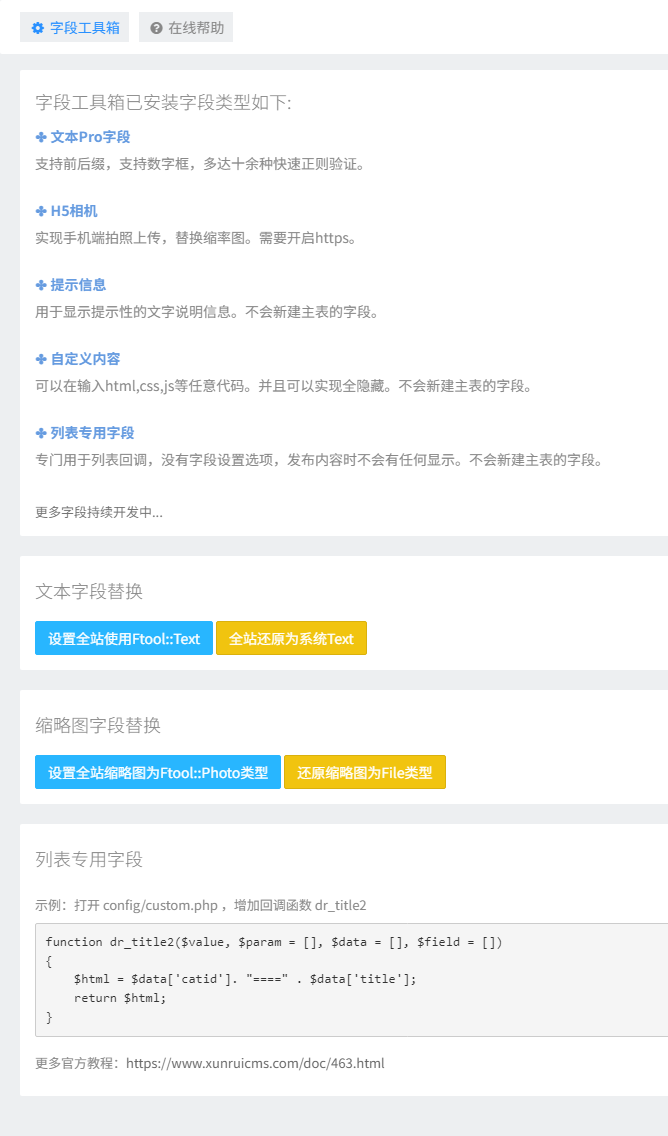Open the 在线帮助 tab
This screenshot has height=1136, width=668.
[x=186, y=28]
